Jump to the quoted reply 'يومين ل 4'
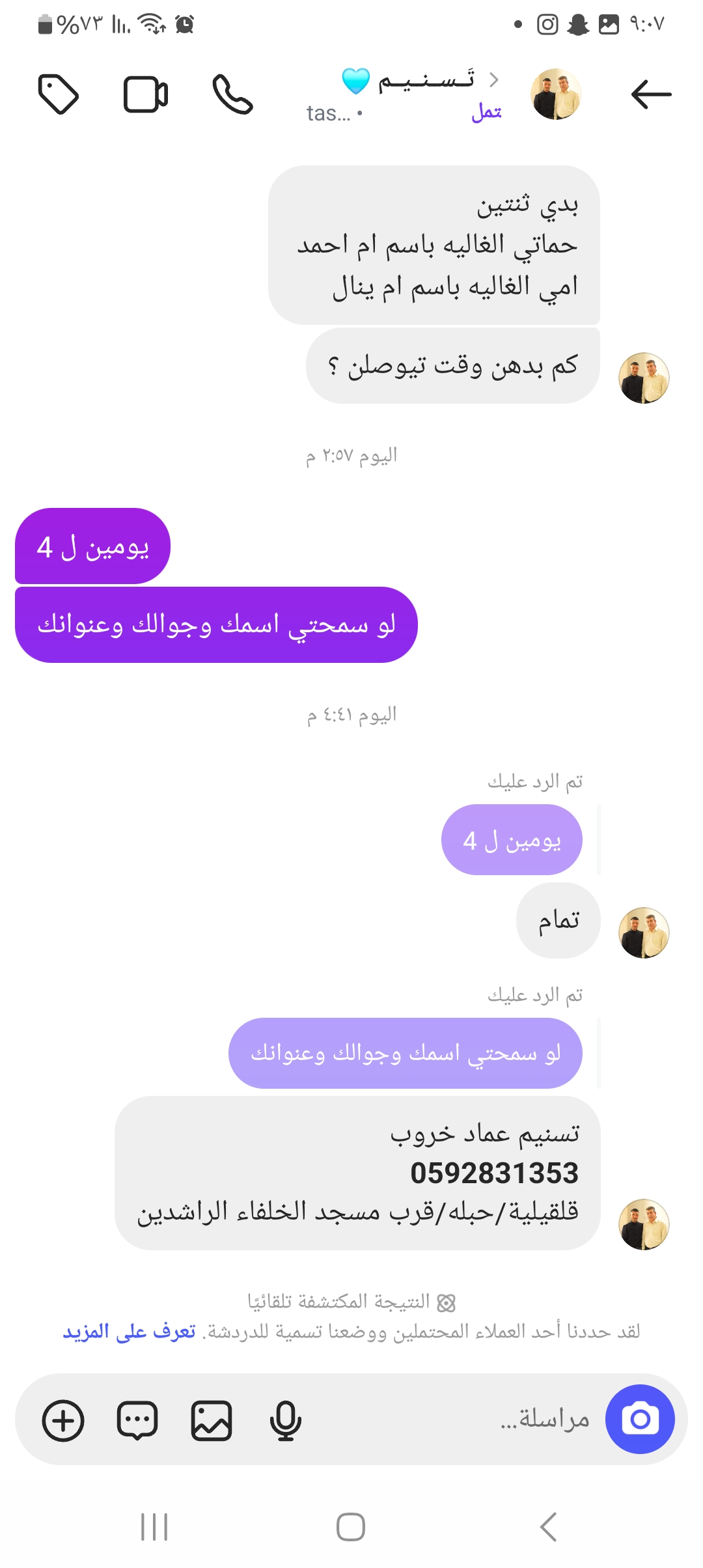 point(512,840)
